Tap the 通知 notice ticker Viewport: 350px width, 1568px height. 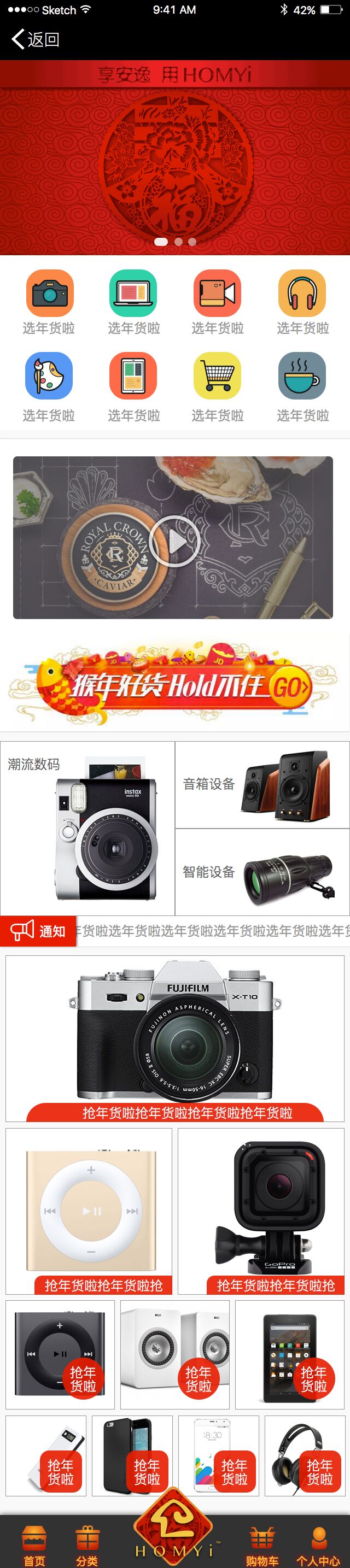(x=38, y=930)
